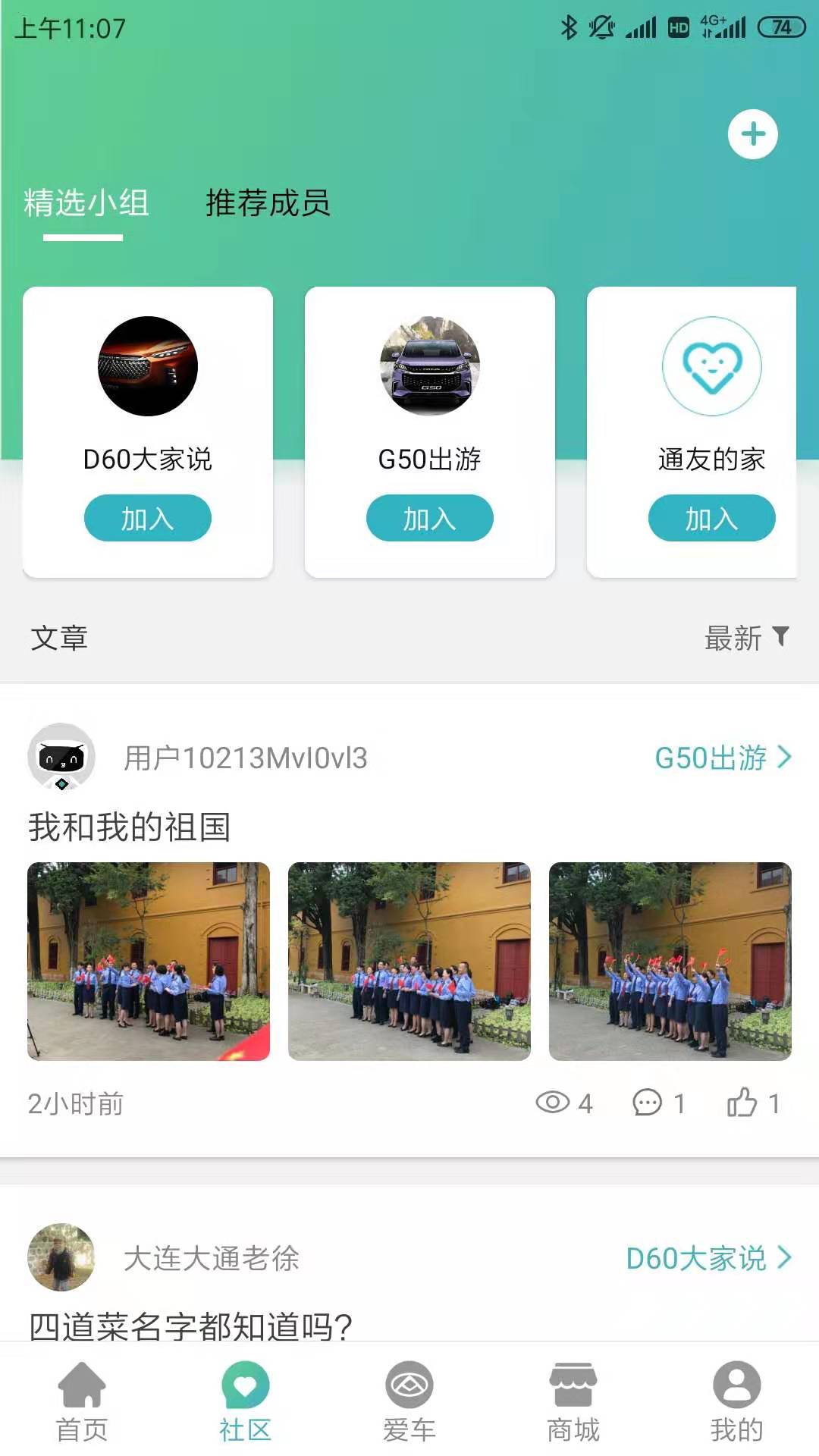
Task: Open comments on the 我和我的祖国 post
Action: (659, 1103)
